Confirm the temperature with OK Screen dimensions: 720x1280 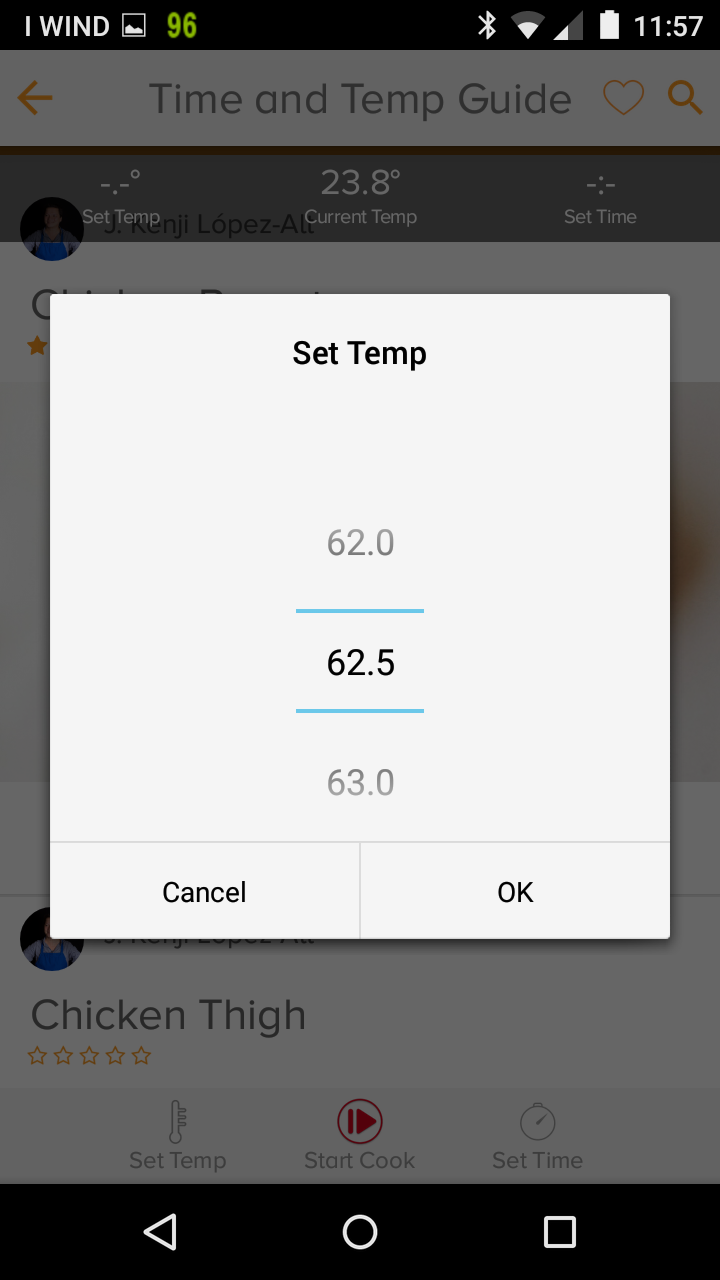coord(515,891)
